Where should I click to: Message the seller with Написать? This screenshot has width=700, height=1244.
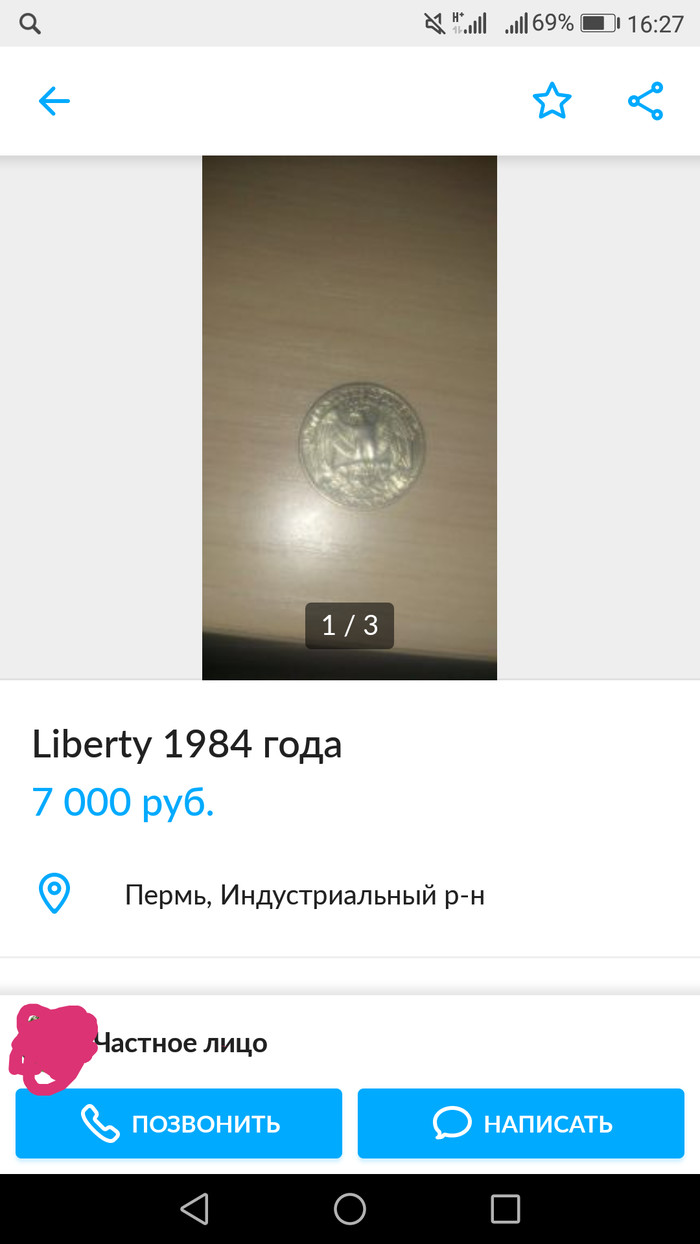pos(521,1123)
